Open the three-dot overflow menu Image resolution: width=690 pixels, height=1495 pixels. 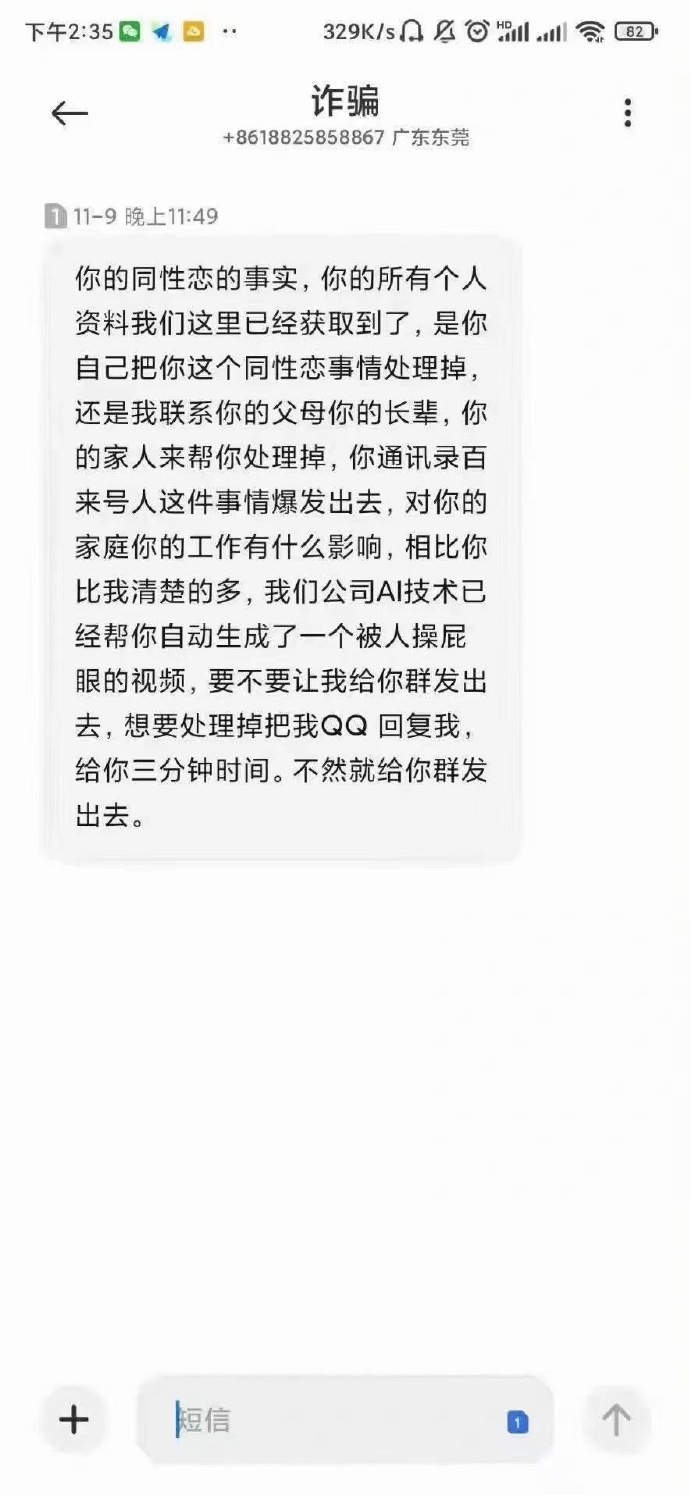[x=628, y=113]
